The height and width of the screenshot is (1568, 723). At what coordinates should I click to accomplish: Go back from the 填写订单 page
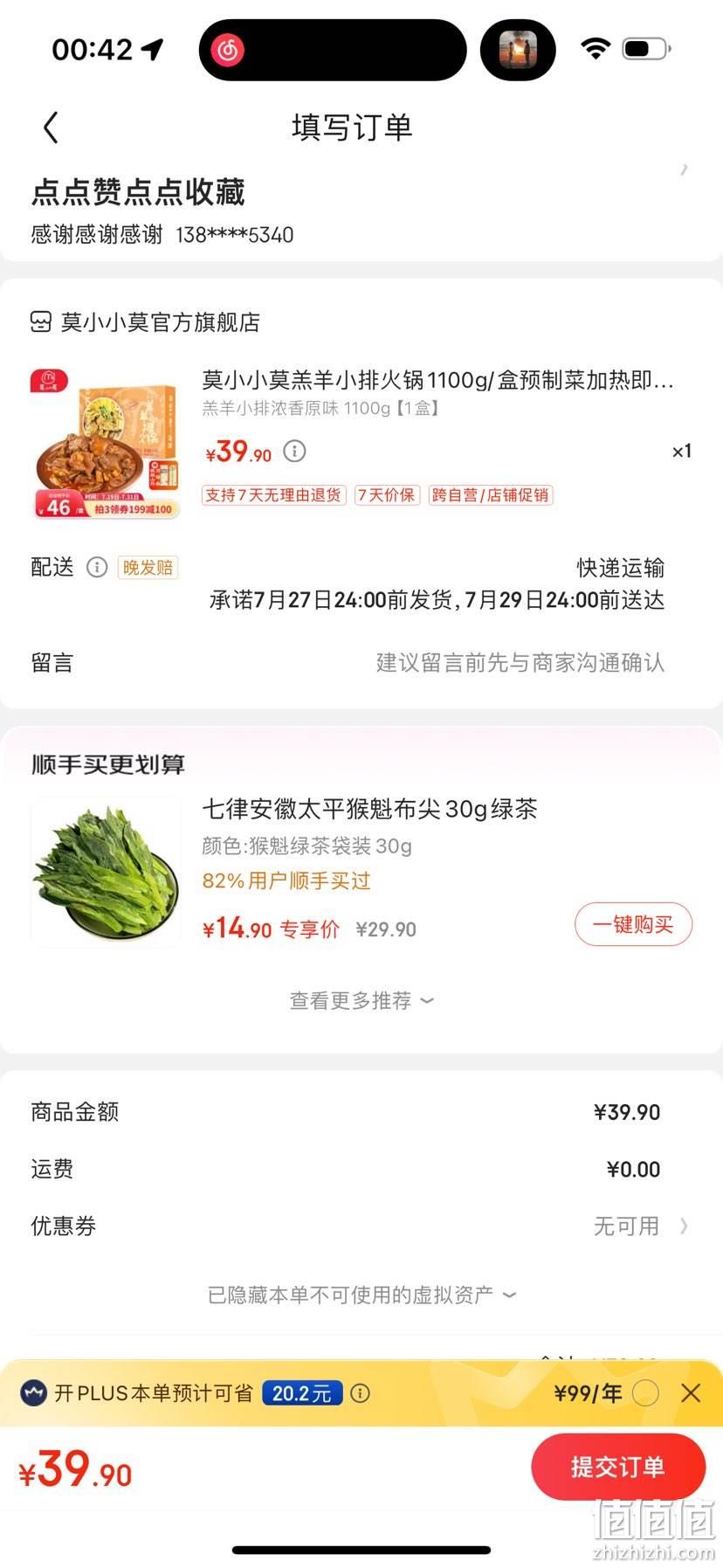point(51,128)
